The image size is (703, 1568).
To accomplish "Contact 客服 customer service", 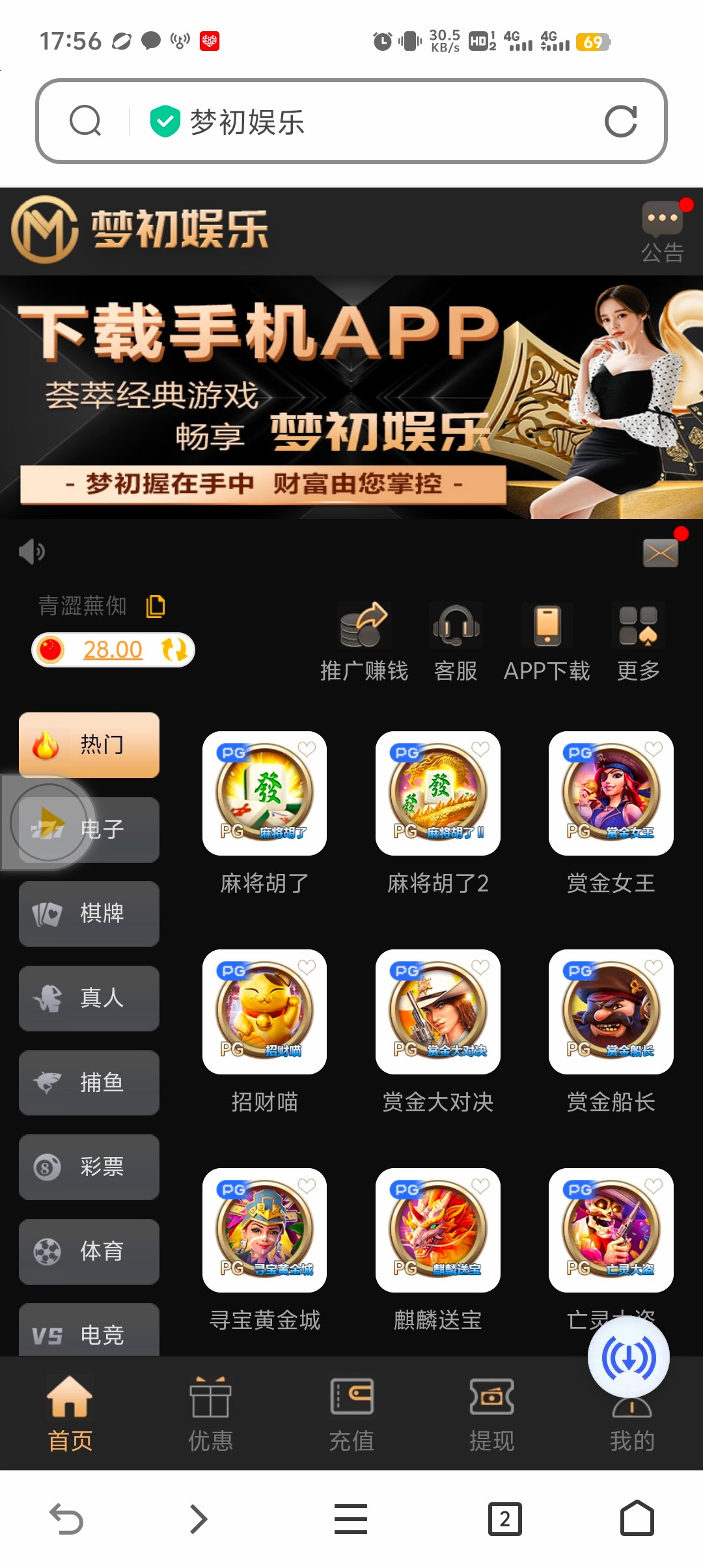I will [456, 641].
